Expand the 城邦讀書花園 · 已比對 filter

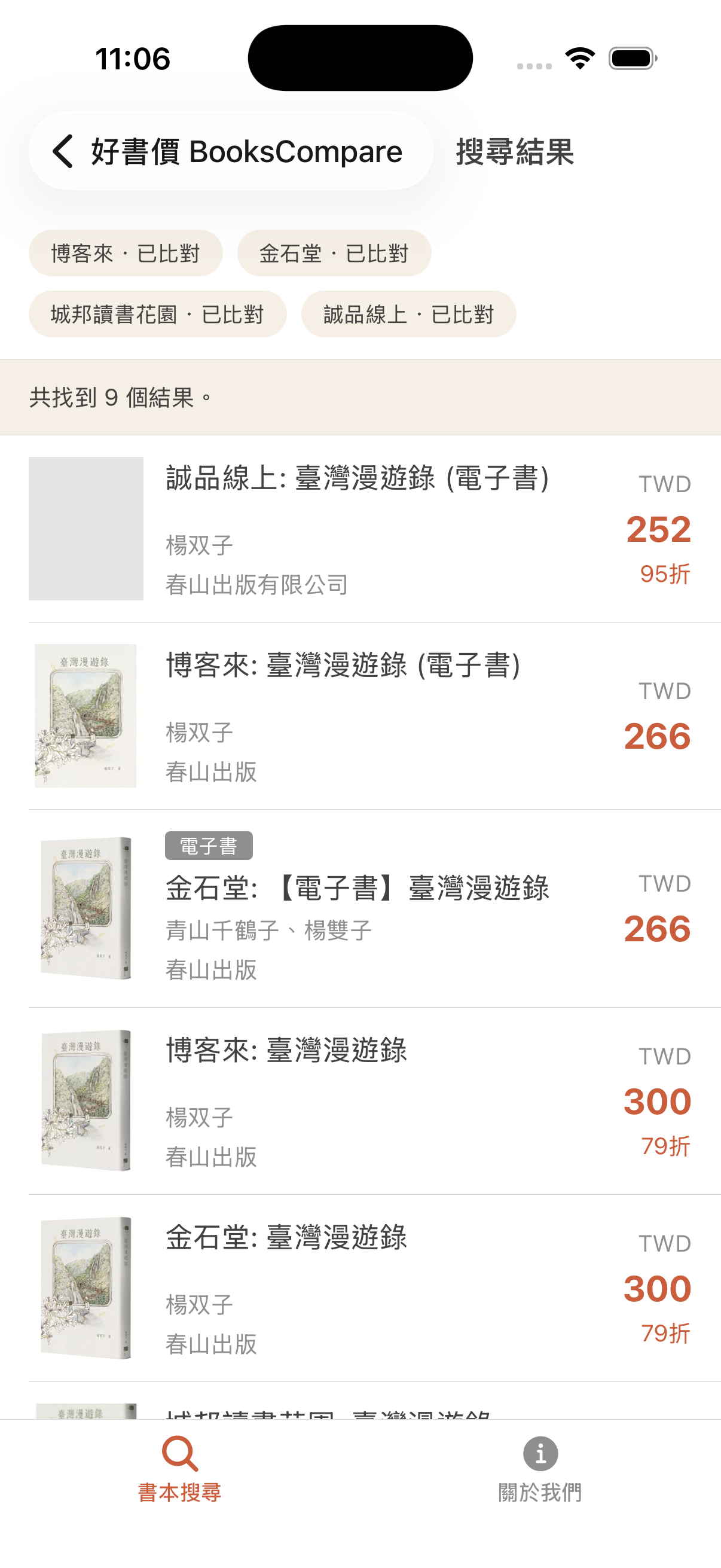158,314
